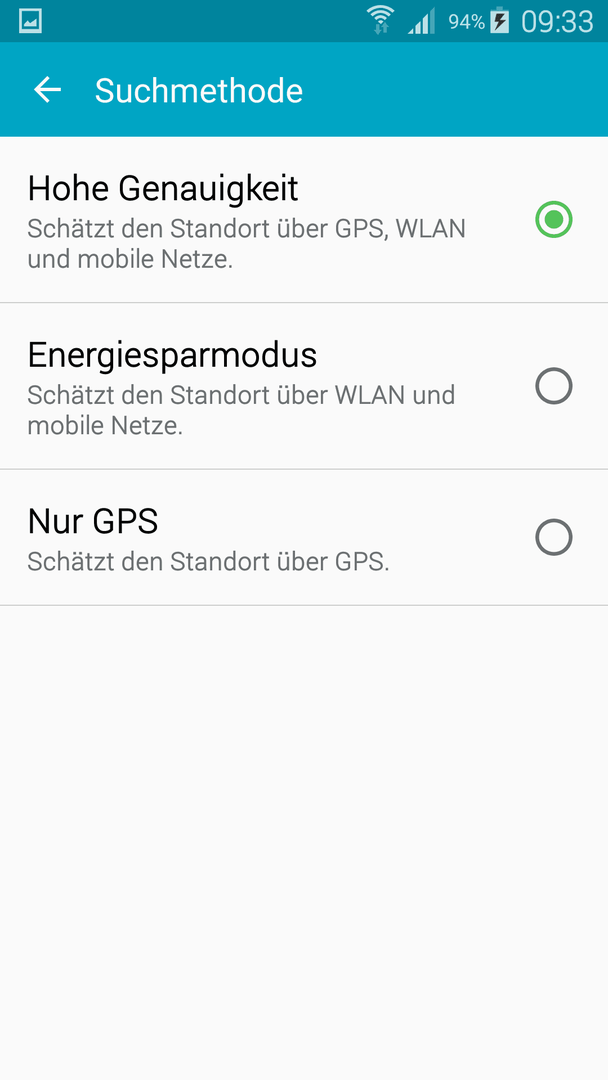Select the Nur GPS option
Image resolution: width=608 pixels, height=1080 pixels.
point(304,538)
